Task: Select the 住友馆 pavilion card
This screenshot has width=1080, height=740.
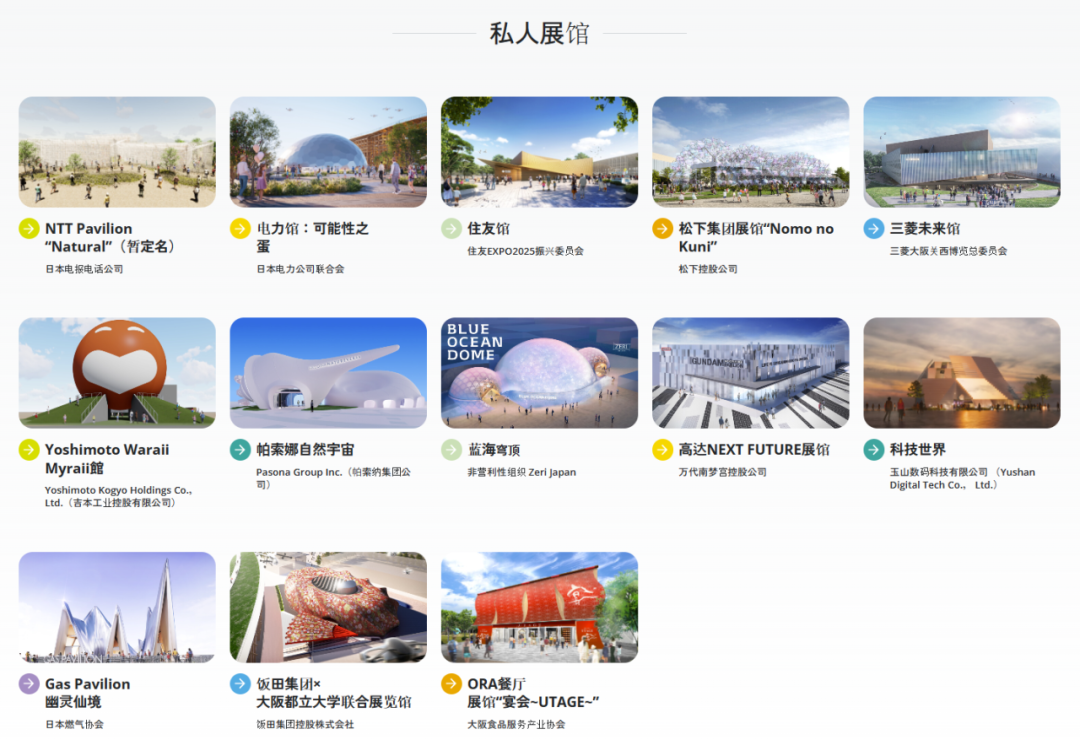Action: click(539, 152)
